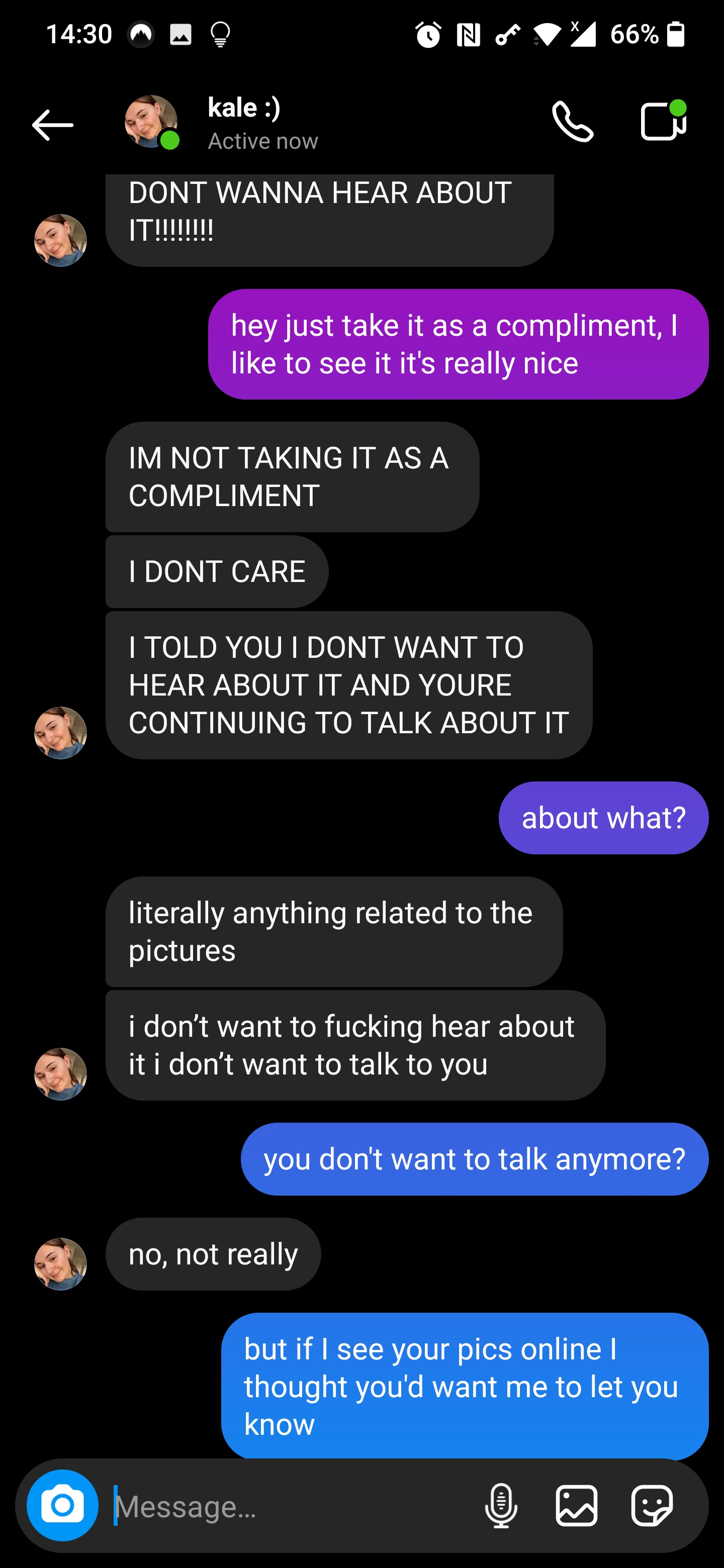
Task: Start a video chat with kale
Action: [663, 121]
